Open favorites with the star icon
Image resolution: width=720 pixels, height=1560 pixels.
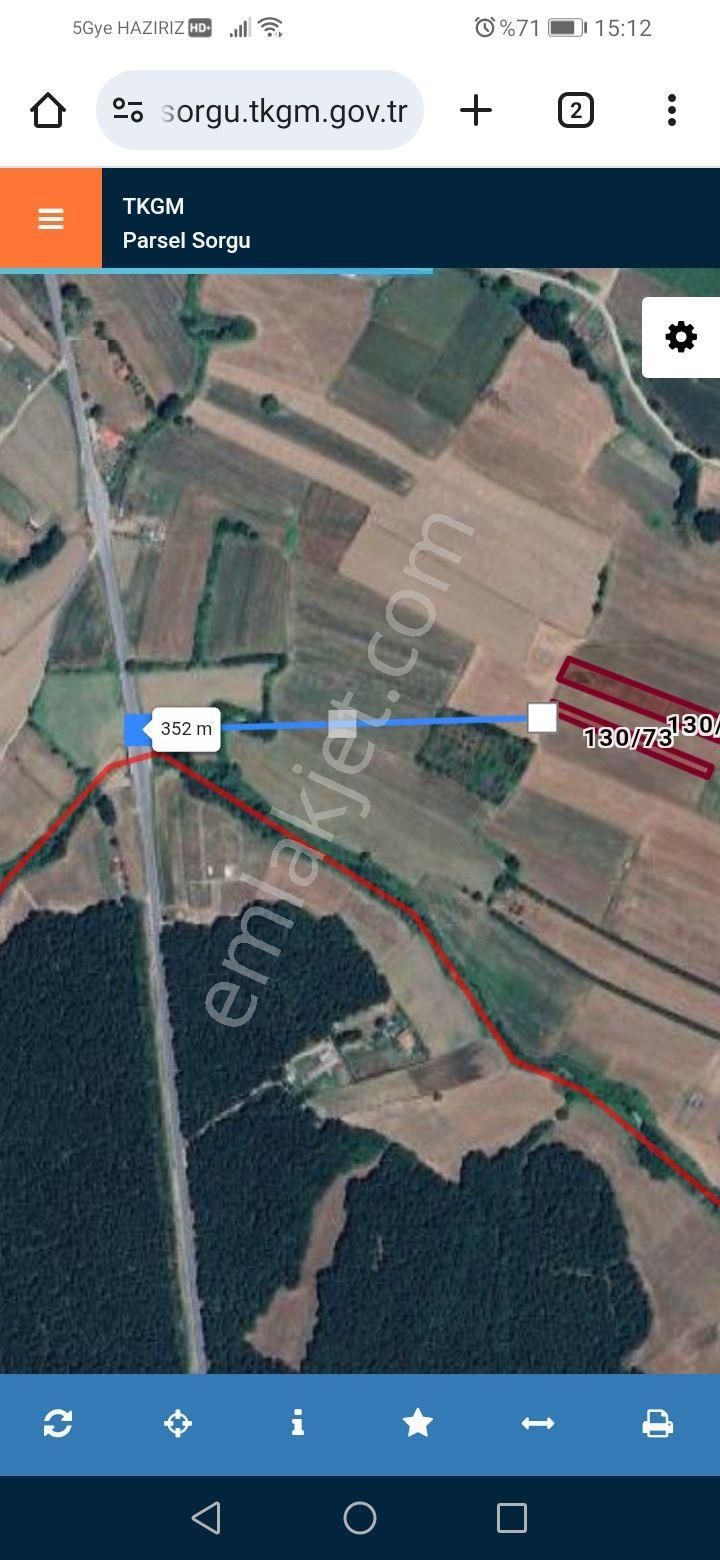click(417, 1423)
